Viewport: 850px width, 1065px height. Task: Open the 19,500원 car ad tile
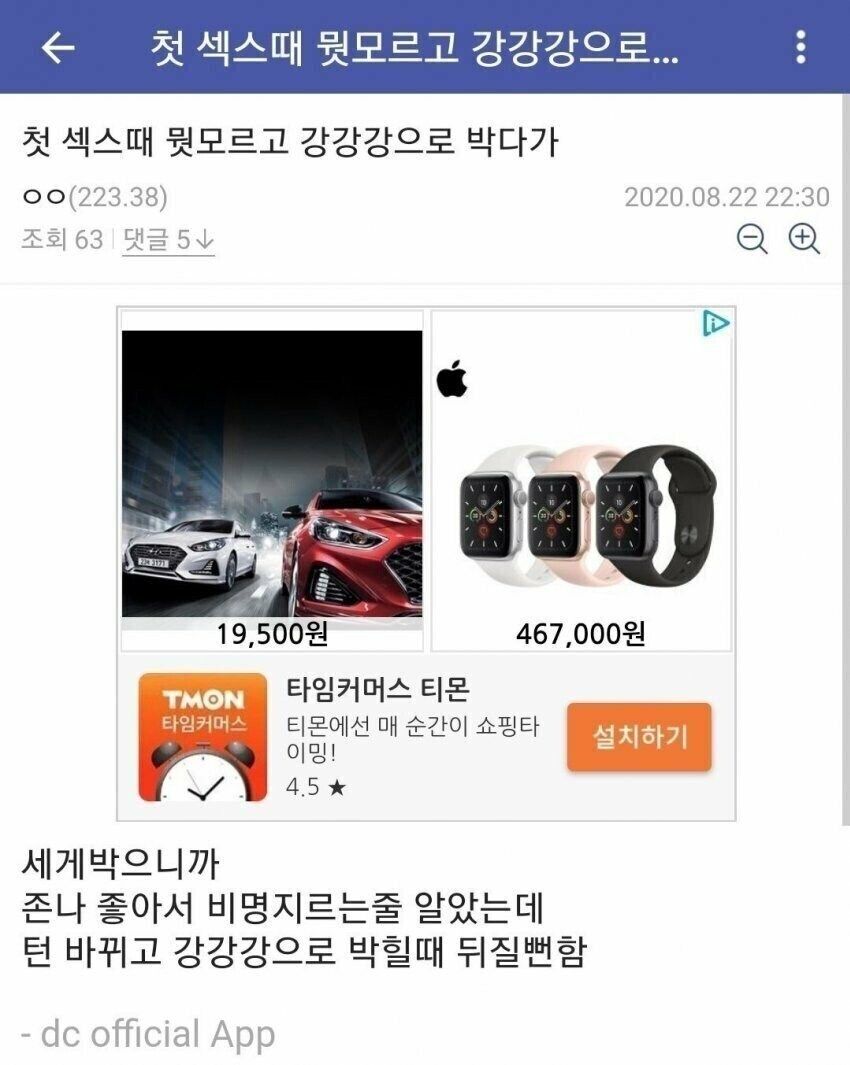[x=272, y=480]
